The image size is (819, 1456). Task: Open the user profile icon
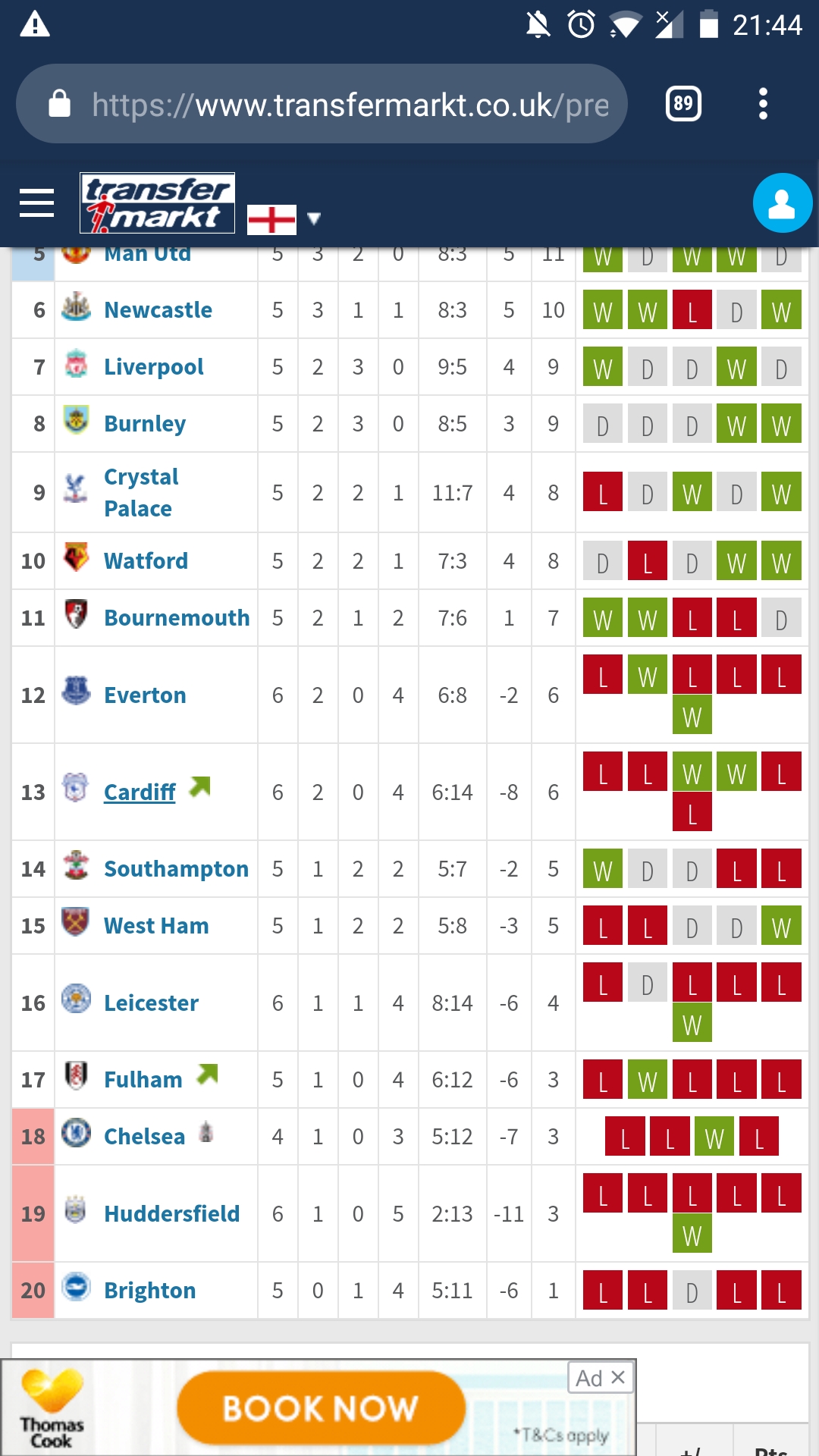click(782, 202)
